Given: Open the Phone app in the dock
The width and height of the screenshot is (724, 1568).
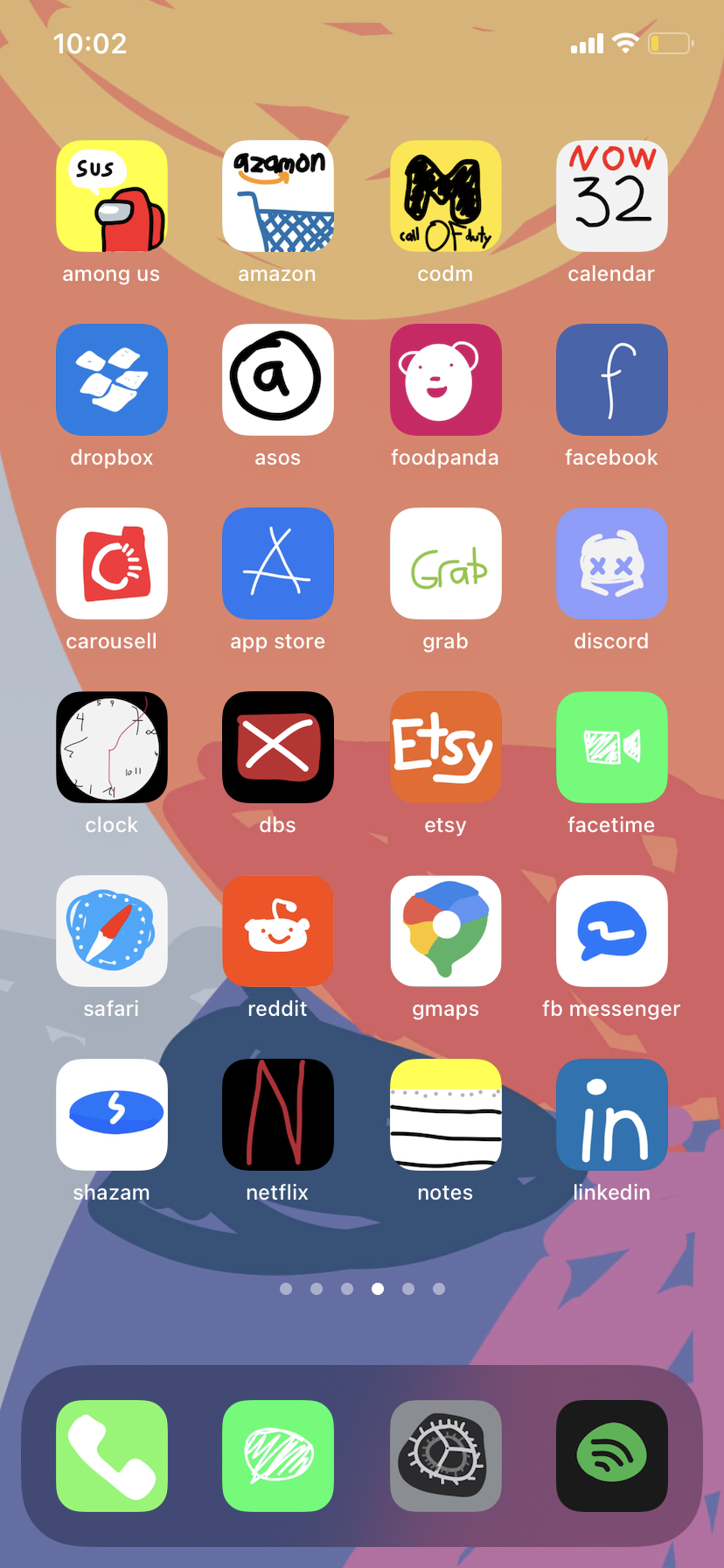Looking at the screenshot, I should tap(112, 1456).
